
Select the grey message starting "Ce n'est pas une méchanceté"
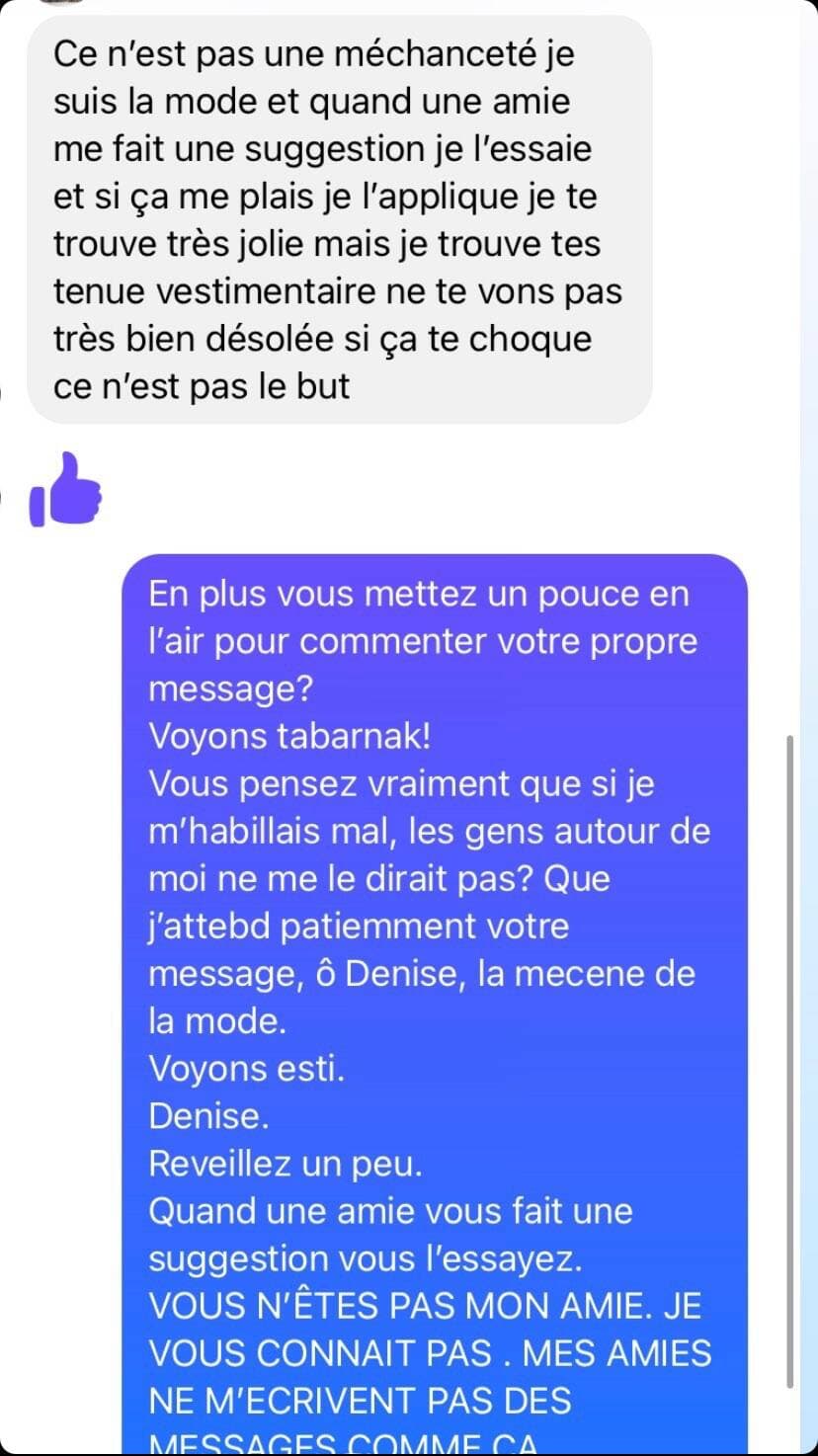[x=338, y=219]
